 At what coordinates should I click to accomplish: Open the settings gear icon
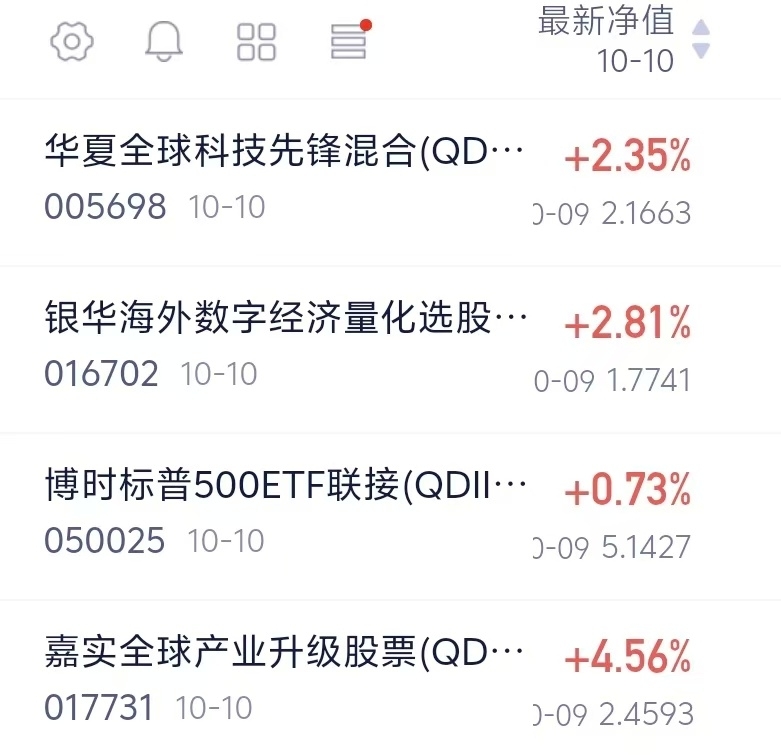point(72,41)
